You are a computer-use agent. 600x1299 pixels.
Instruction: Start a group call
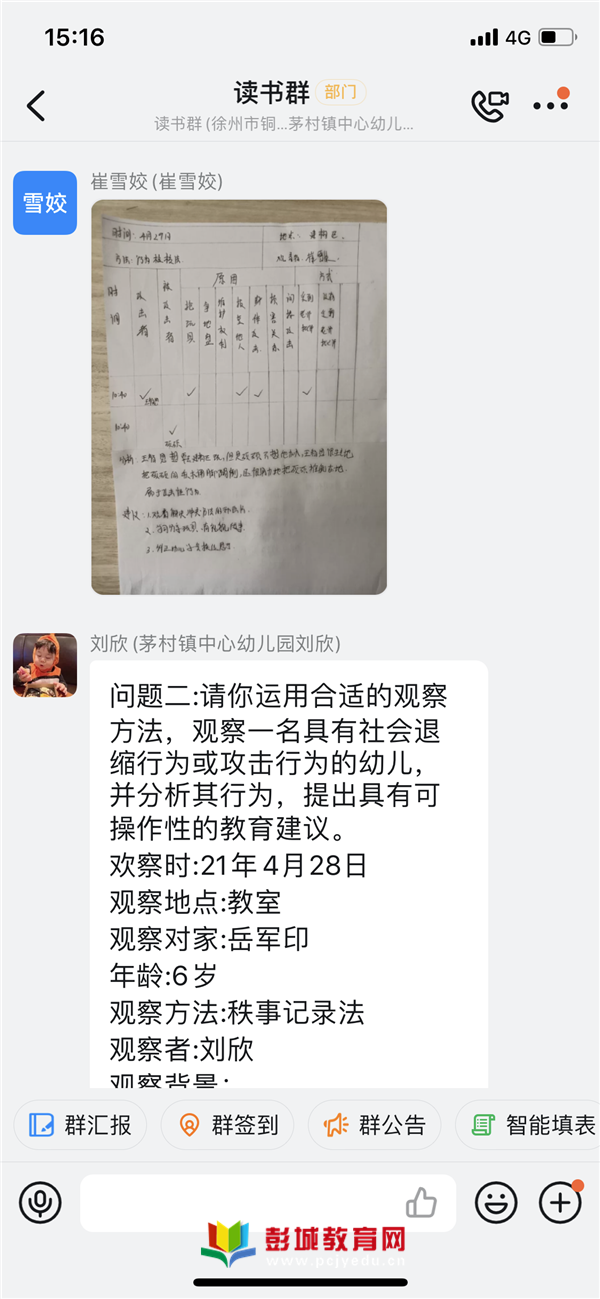[490, 106]
